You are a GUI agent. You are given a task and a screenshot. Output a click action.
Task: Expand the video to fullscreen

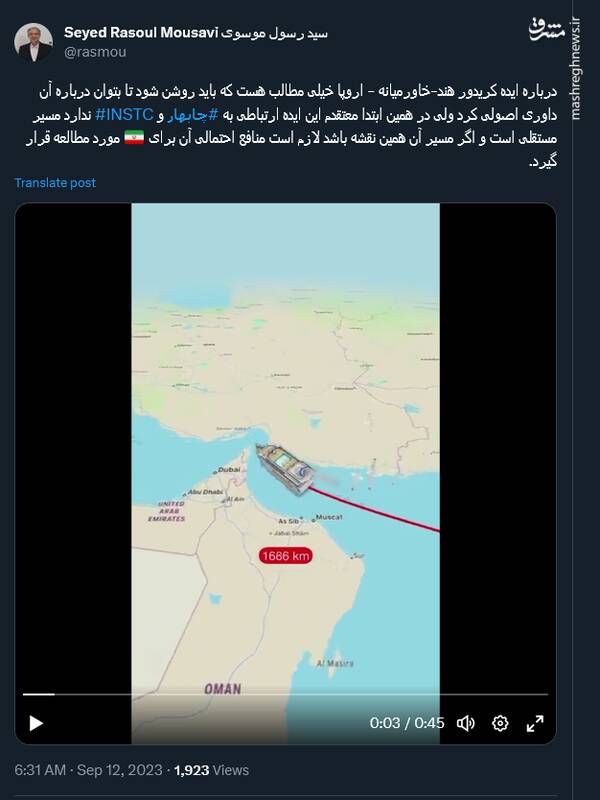click(x=535, y=723)
